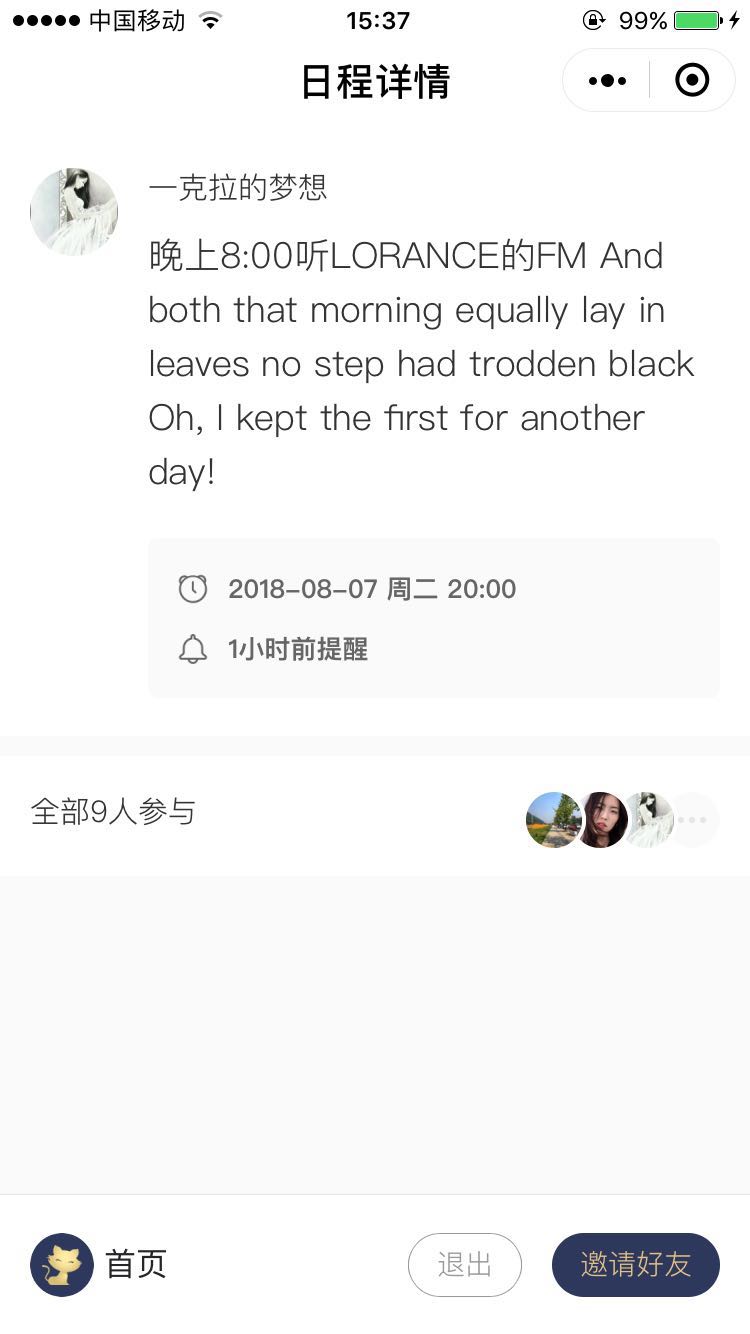
Task: Open the mini program's three-dot menu
Action: click(607, 80)
